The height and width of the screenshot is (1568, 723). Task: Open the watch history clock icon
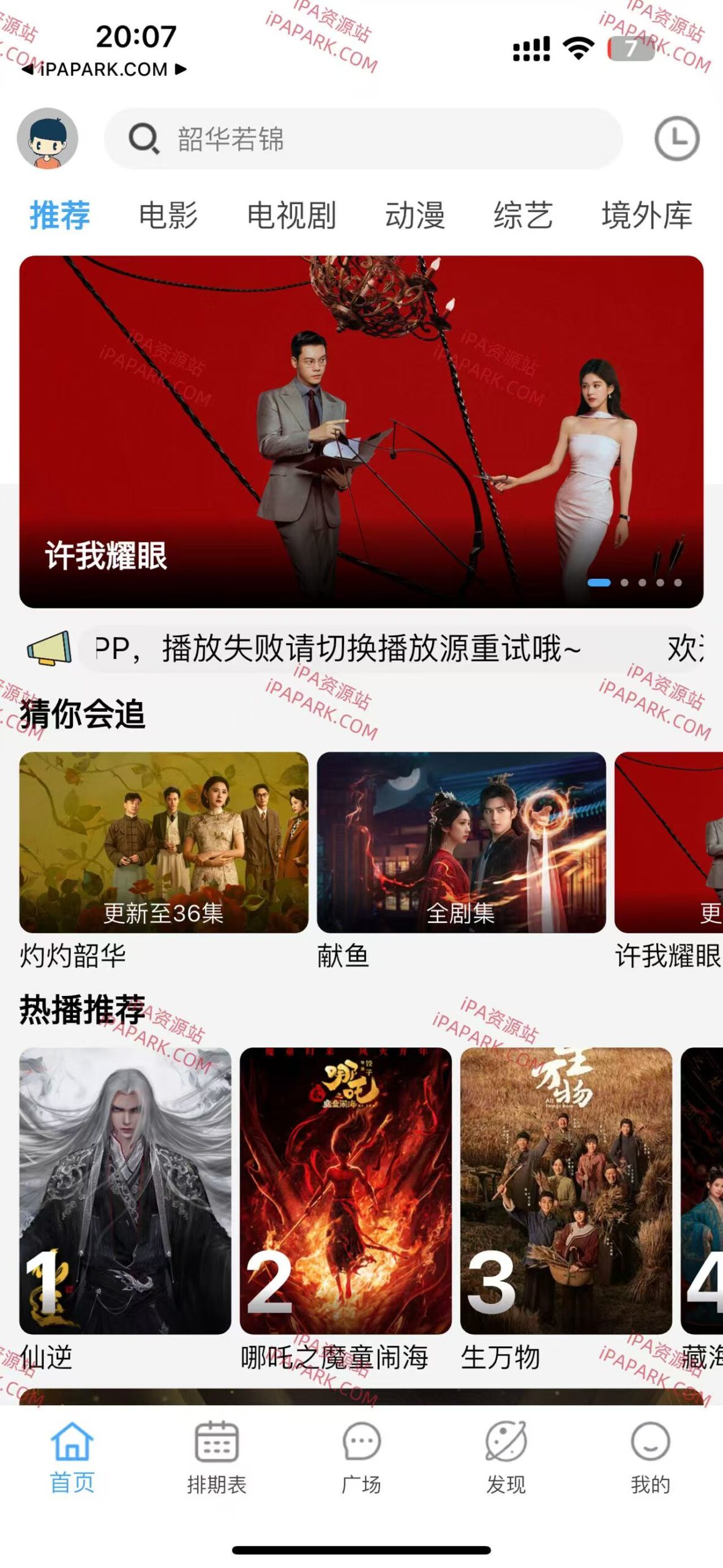[x=678, y=138]
